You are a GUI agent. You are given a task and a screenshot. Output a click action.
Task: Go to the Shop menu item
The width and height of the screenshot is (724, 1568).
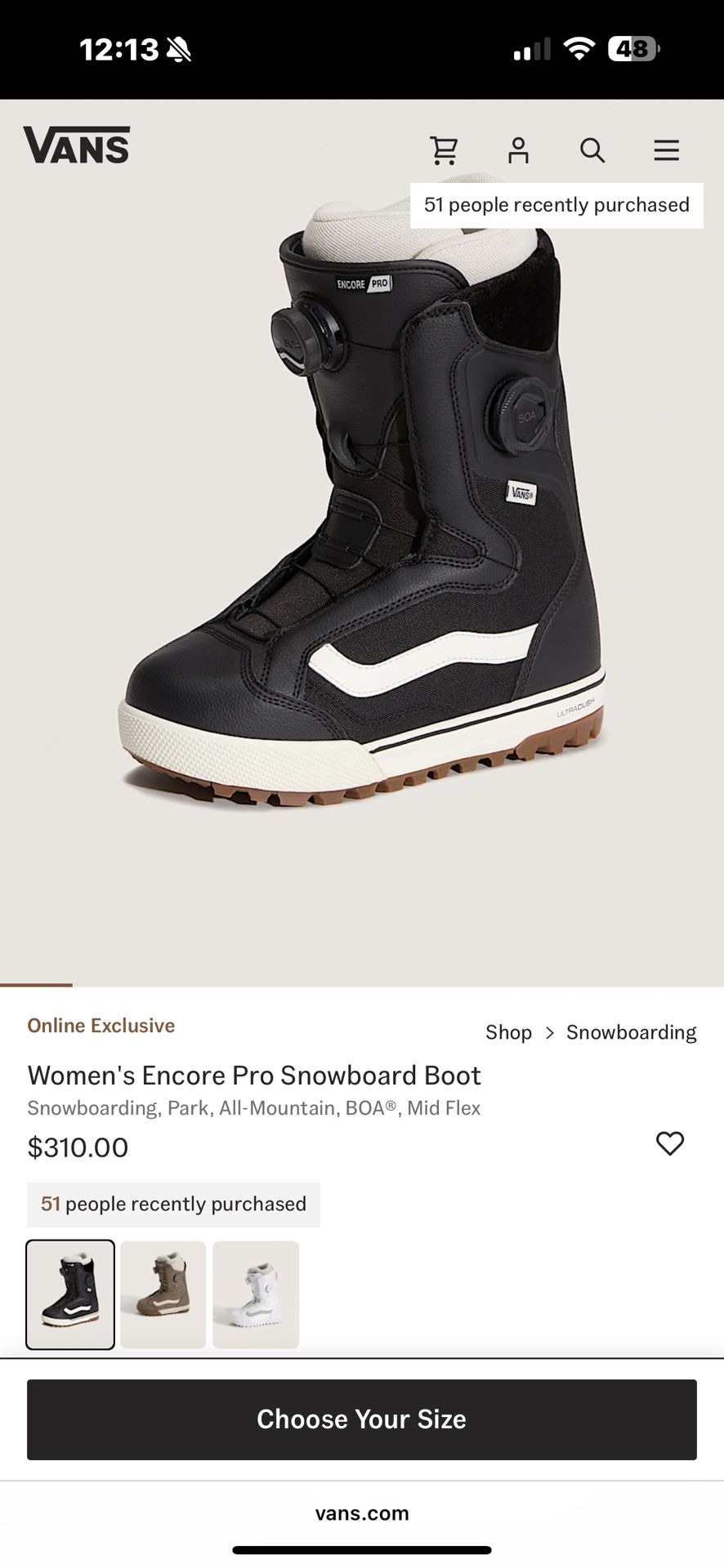507,1031
